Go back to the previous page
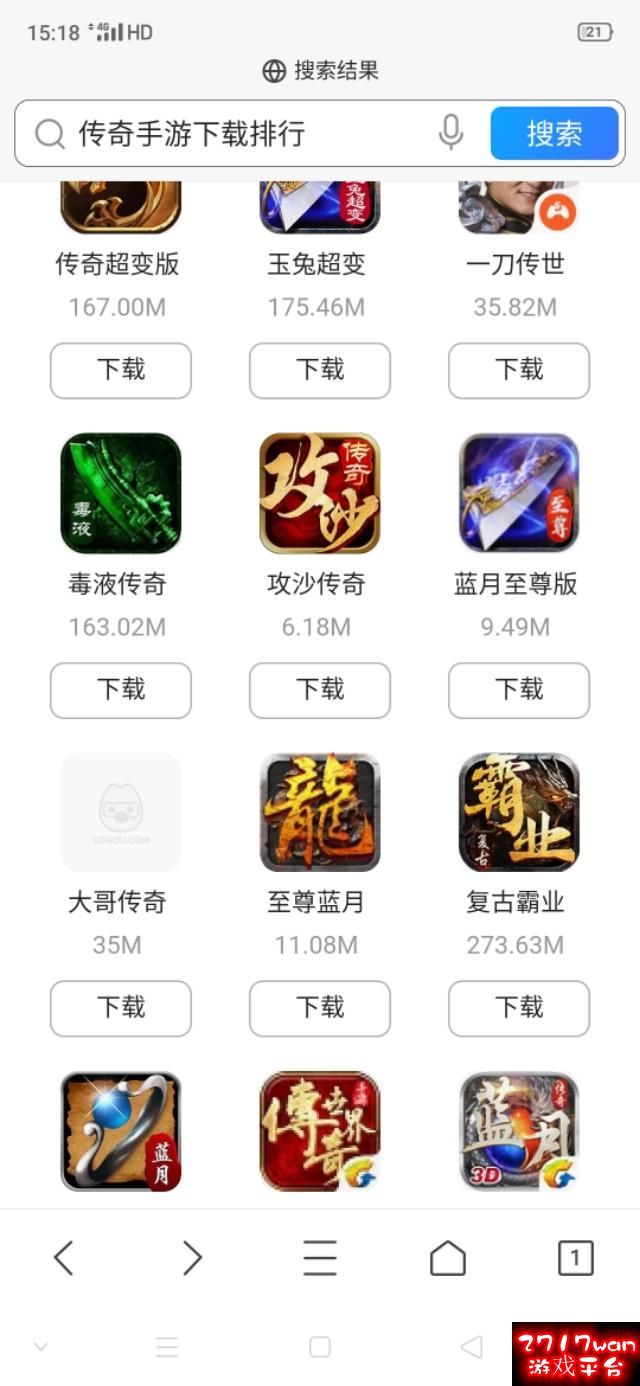Image resolution: width=640 pixels, height=1386 pixels. [x=64, y=1258]
